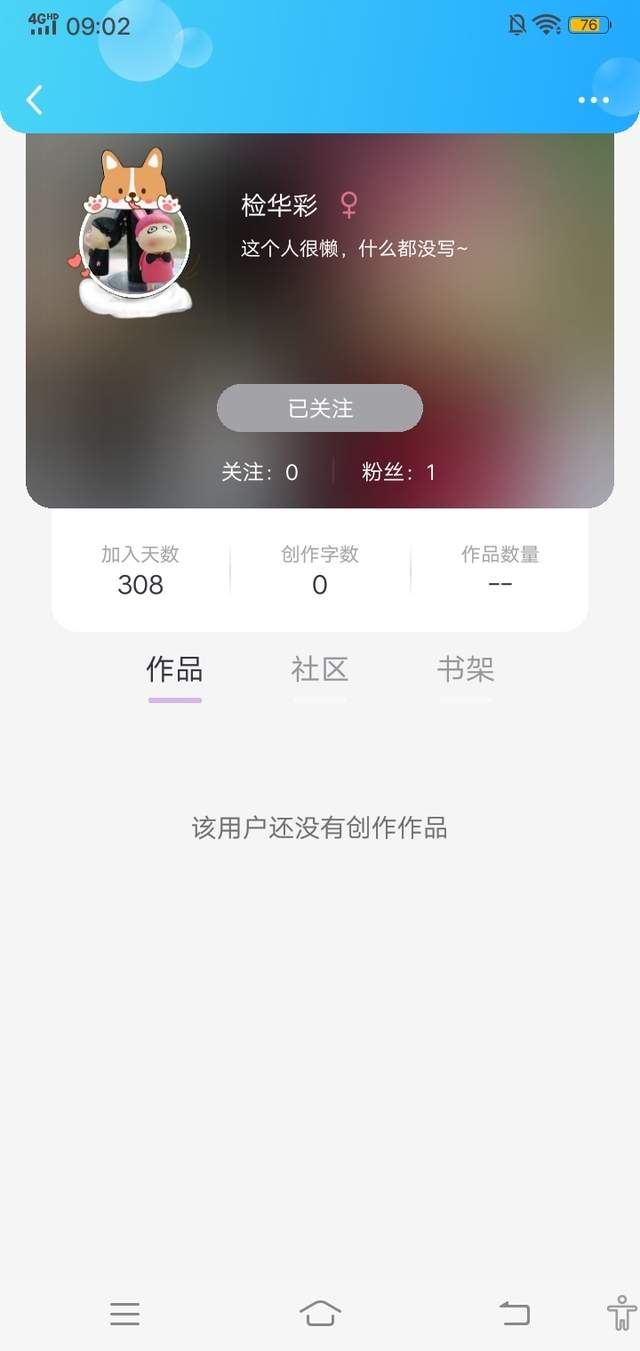The width and height of the screenshot is (640, 1351).
Task: Switch to the 社区 tab
Action: click(x=320, y=670)
